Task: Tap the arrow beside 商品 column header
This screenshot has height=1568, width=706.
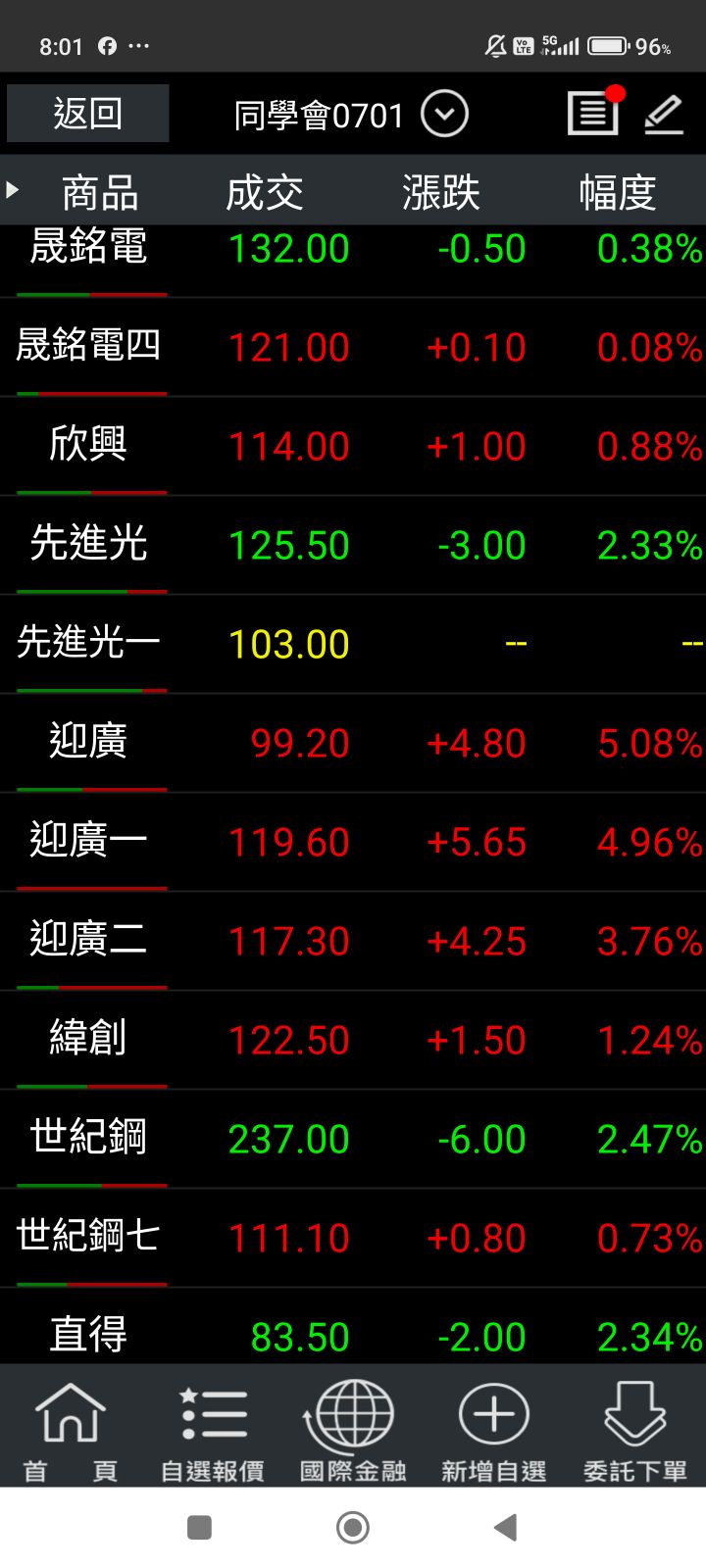Action: 13,189
